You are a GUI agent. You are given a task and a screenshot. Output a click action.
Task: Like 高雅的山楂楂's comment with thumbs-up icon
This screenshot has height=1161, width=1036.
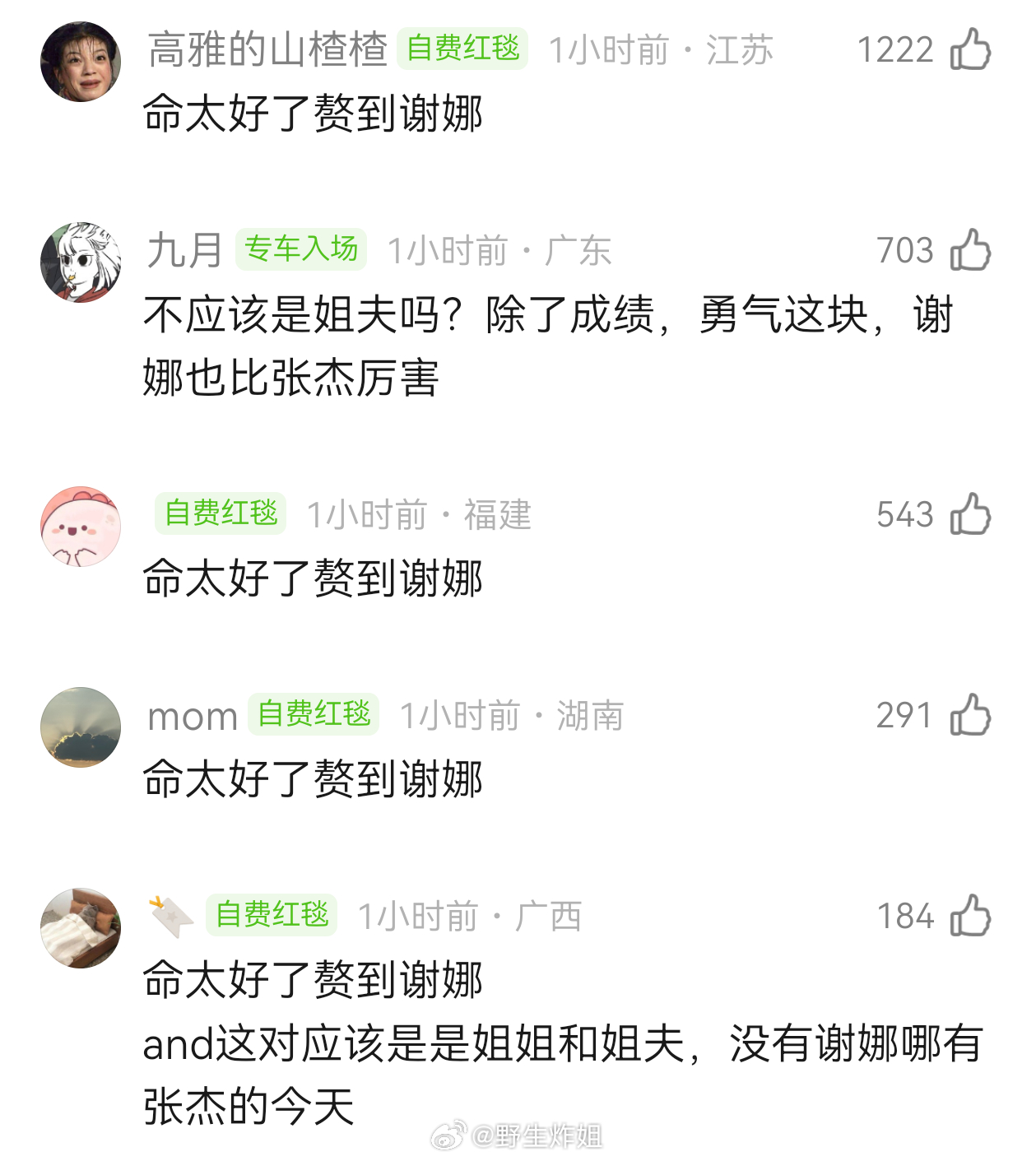point(976,49)
